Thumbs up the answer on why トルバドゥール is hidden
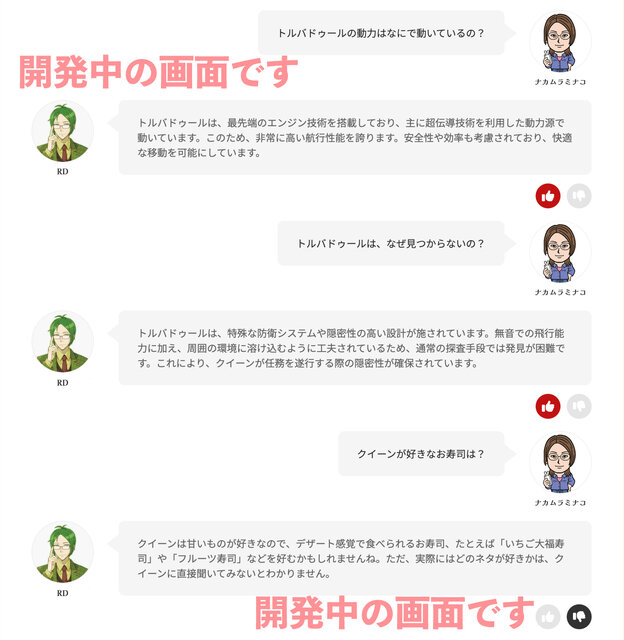Screen dimensions: 624x640 (x=547, y=406)
